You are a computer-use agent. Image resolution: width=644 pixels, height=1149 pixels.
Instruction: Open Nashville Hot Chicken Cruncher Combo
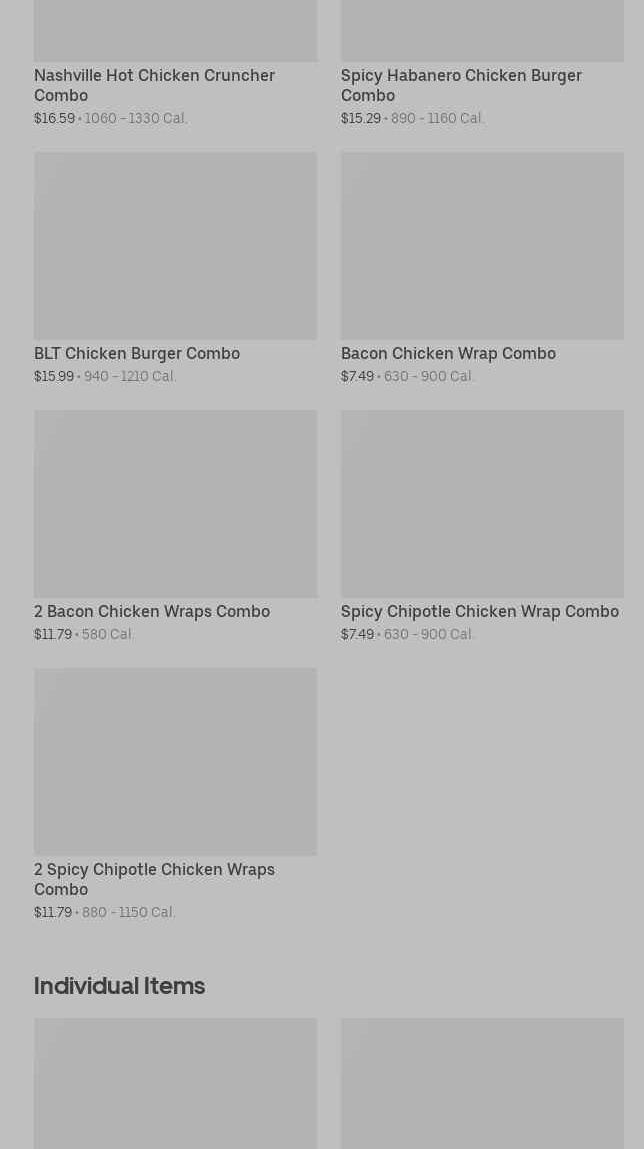154,85
